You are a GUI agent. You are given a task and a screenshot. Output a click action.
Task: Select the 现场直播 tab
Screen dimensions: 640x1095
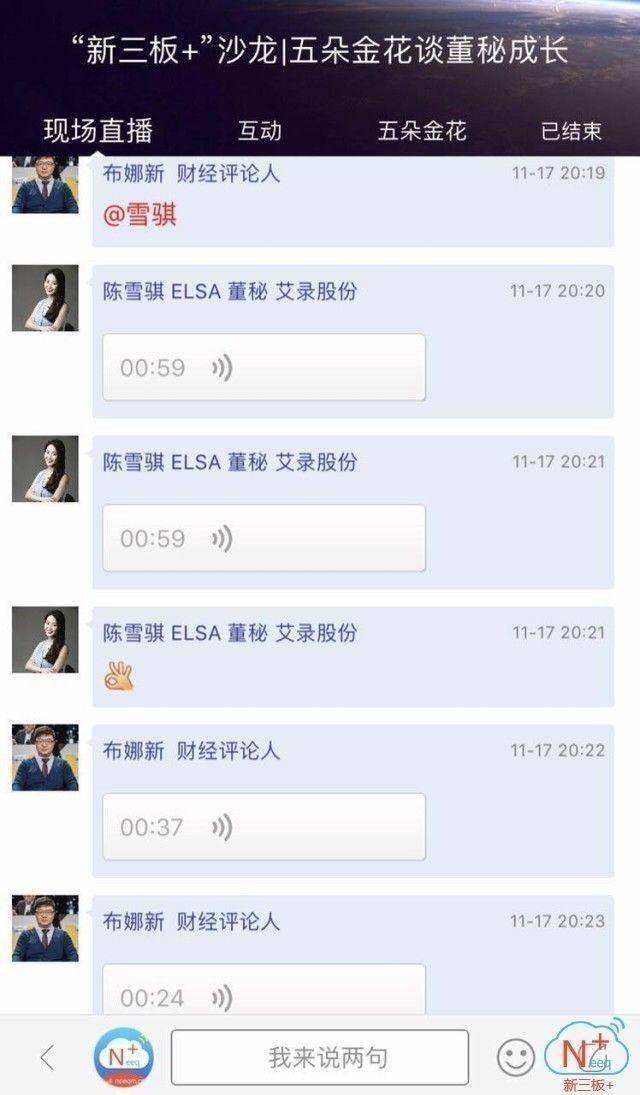point(98,131)
